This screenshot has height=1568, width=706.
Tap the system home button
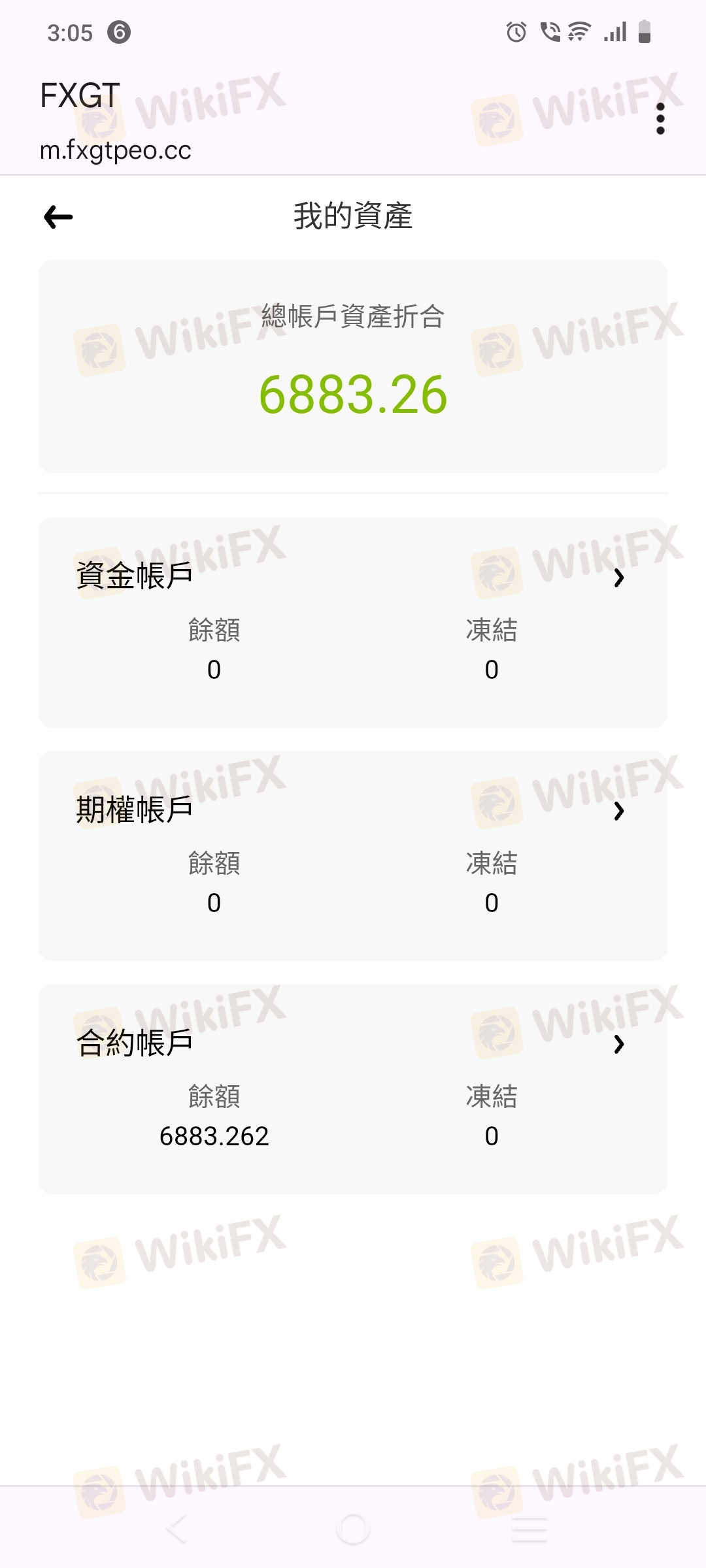[x=353, y=1529]
